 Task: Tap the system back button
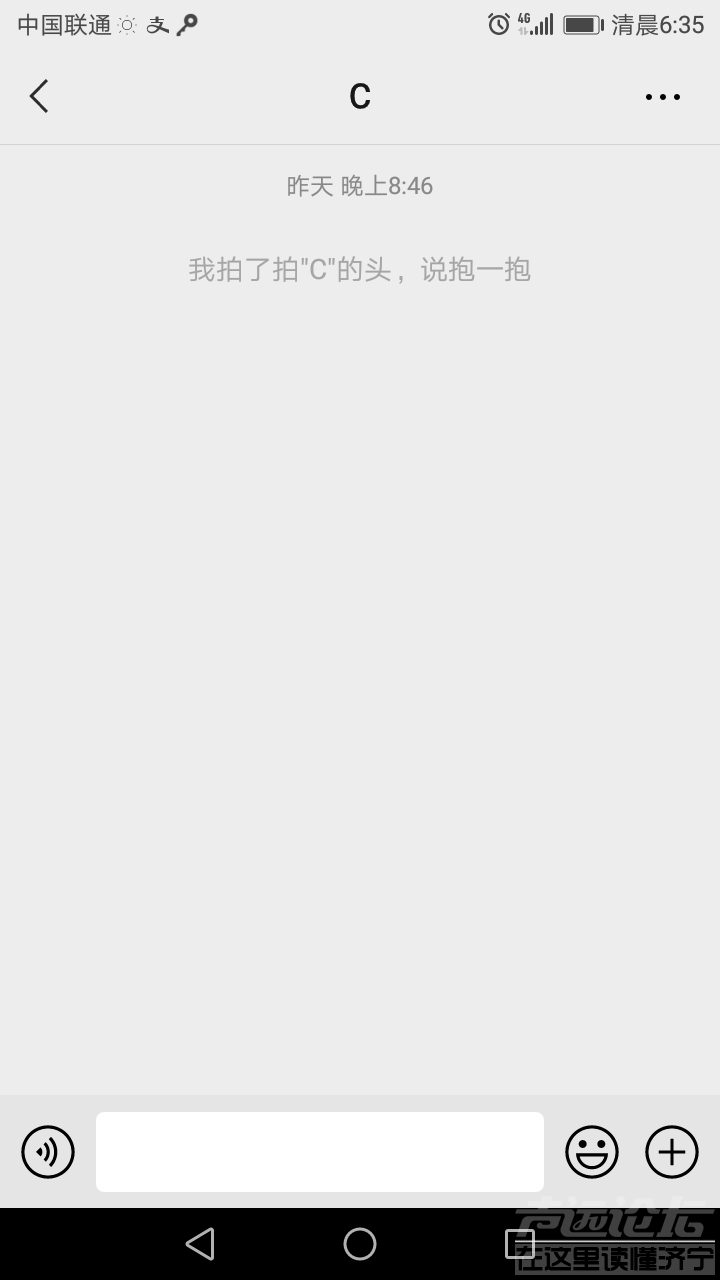click(200, 1244)
